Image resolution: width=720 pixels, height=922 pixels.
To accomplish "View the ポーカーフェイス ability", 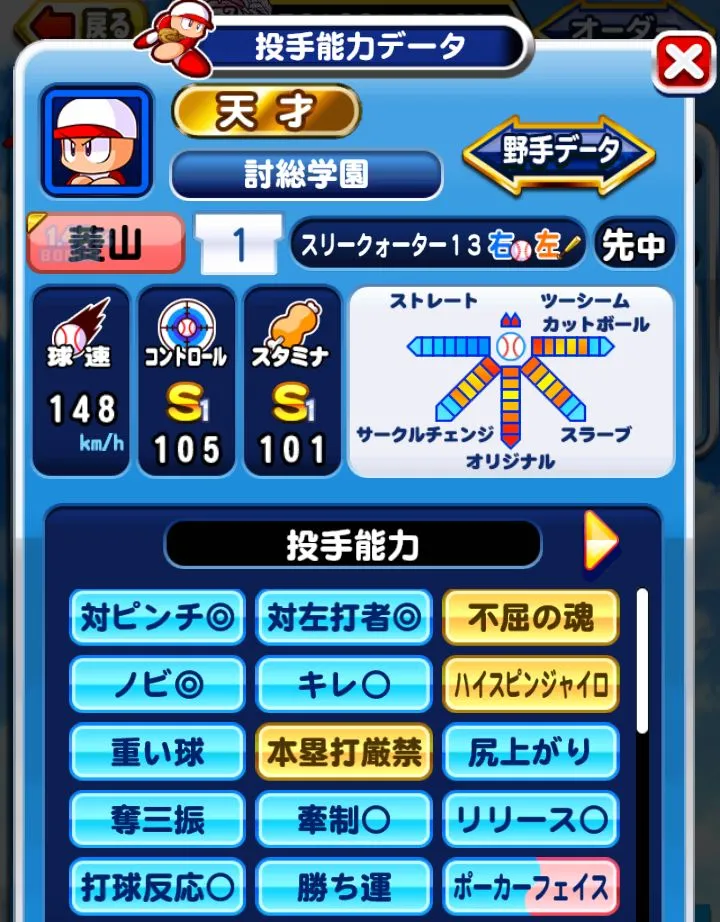I will click(x=531, y=887).
